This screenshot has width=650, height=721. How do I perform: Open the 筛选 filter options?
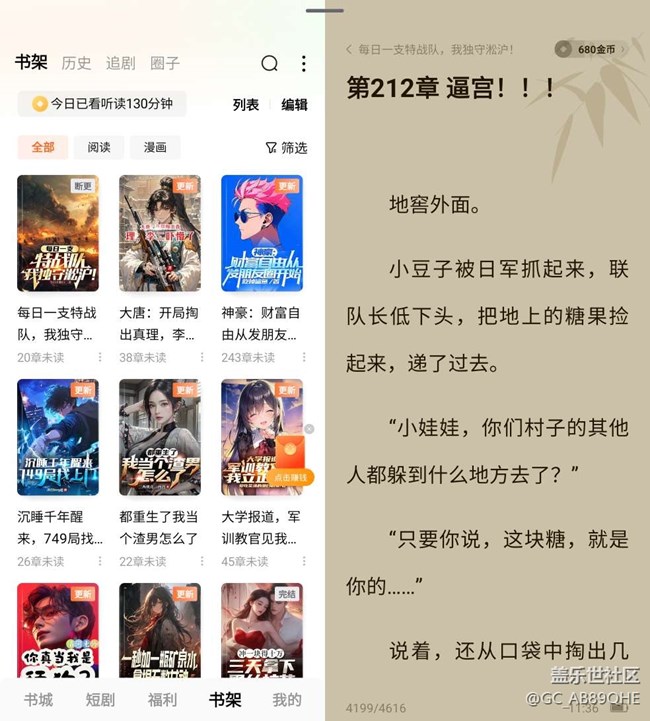pyautogui.click(x=286, y=147)
